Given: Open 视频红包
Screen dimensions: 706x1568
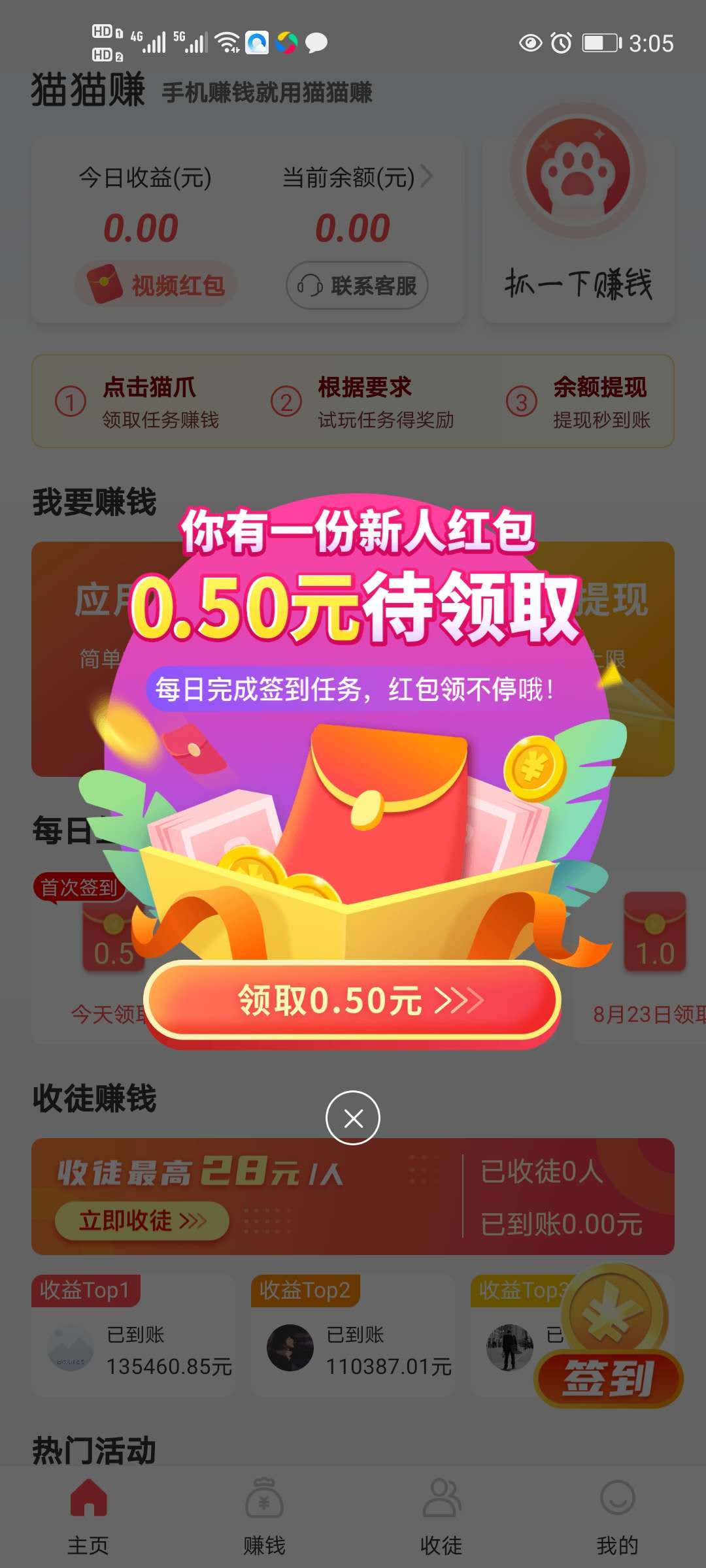Looking at the screenshot, I should [x=157, y=285].
